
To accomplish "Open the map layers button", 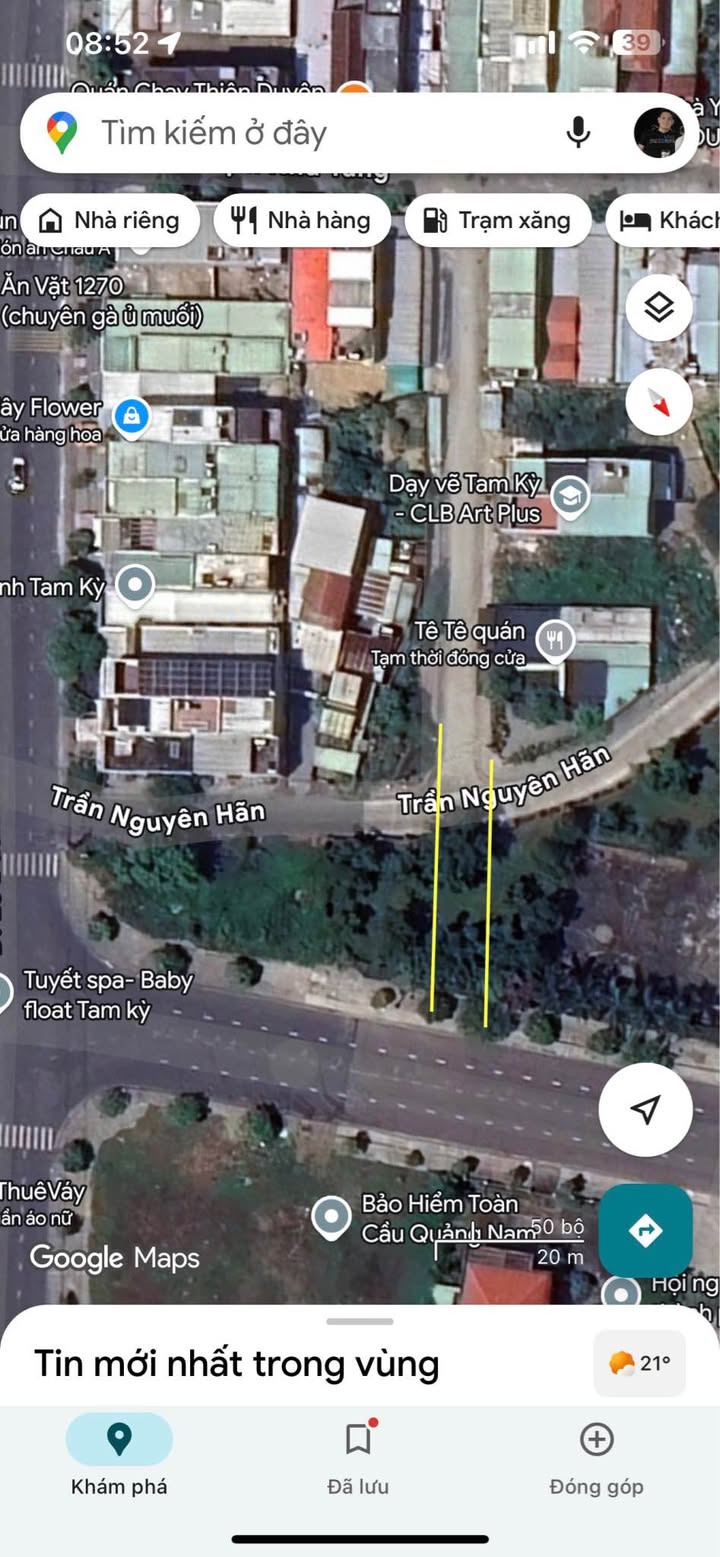I will 659,308.
